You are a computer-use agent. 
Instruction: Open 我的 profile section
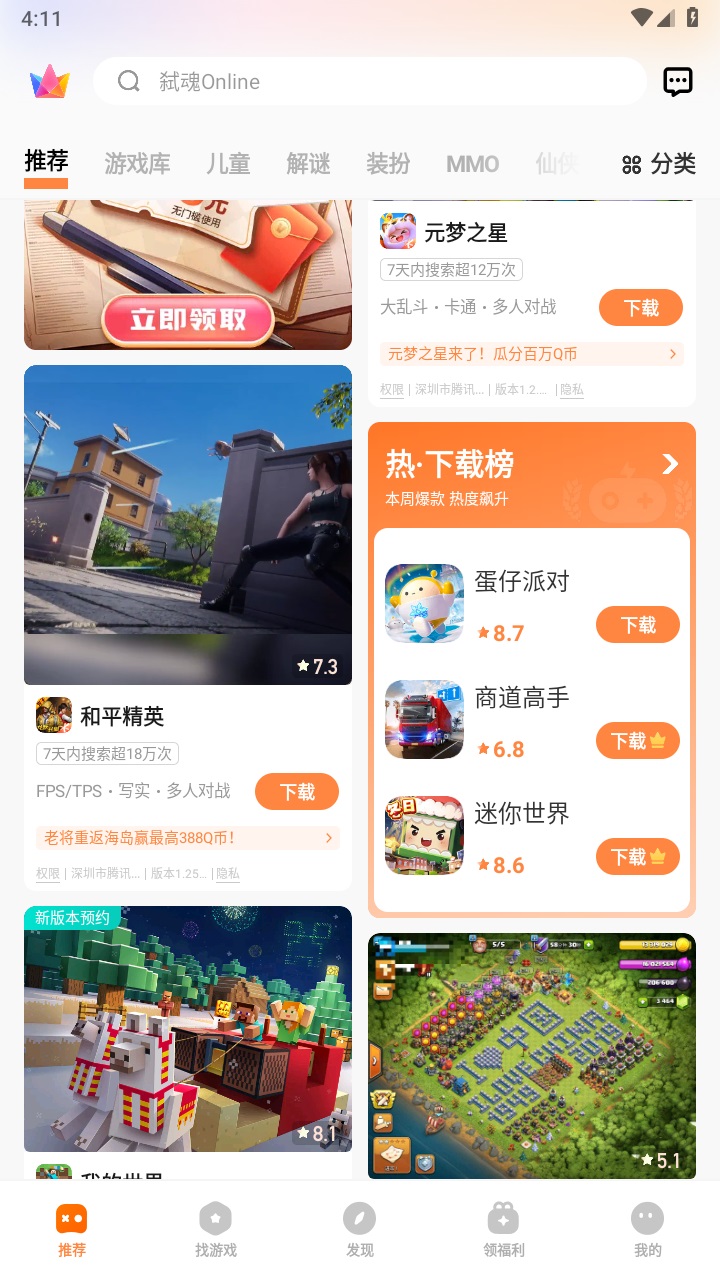click(x=648, y=1227)
